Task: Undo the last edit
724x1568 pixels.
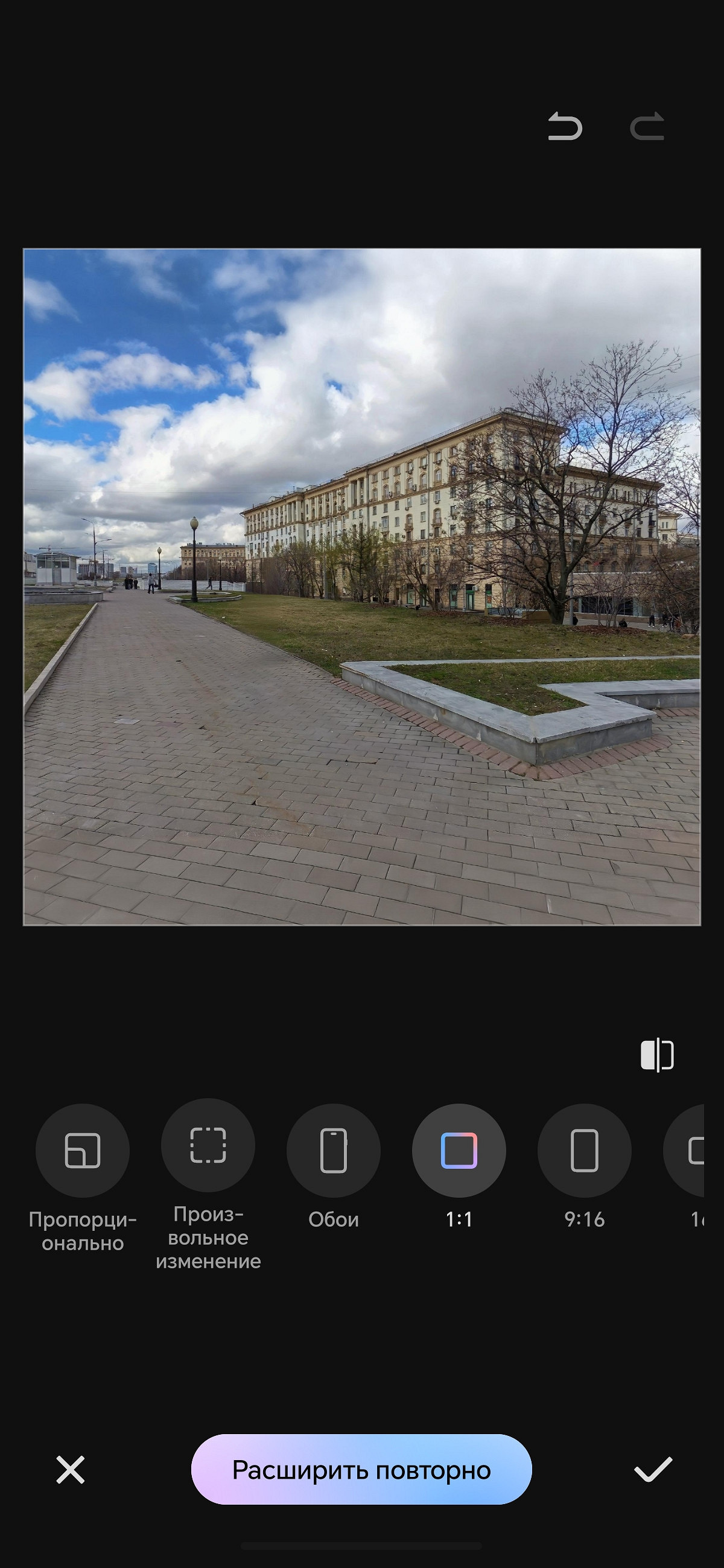Action: point(565,127)
